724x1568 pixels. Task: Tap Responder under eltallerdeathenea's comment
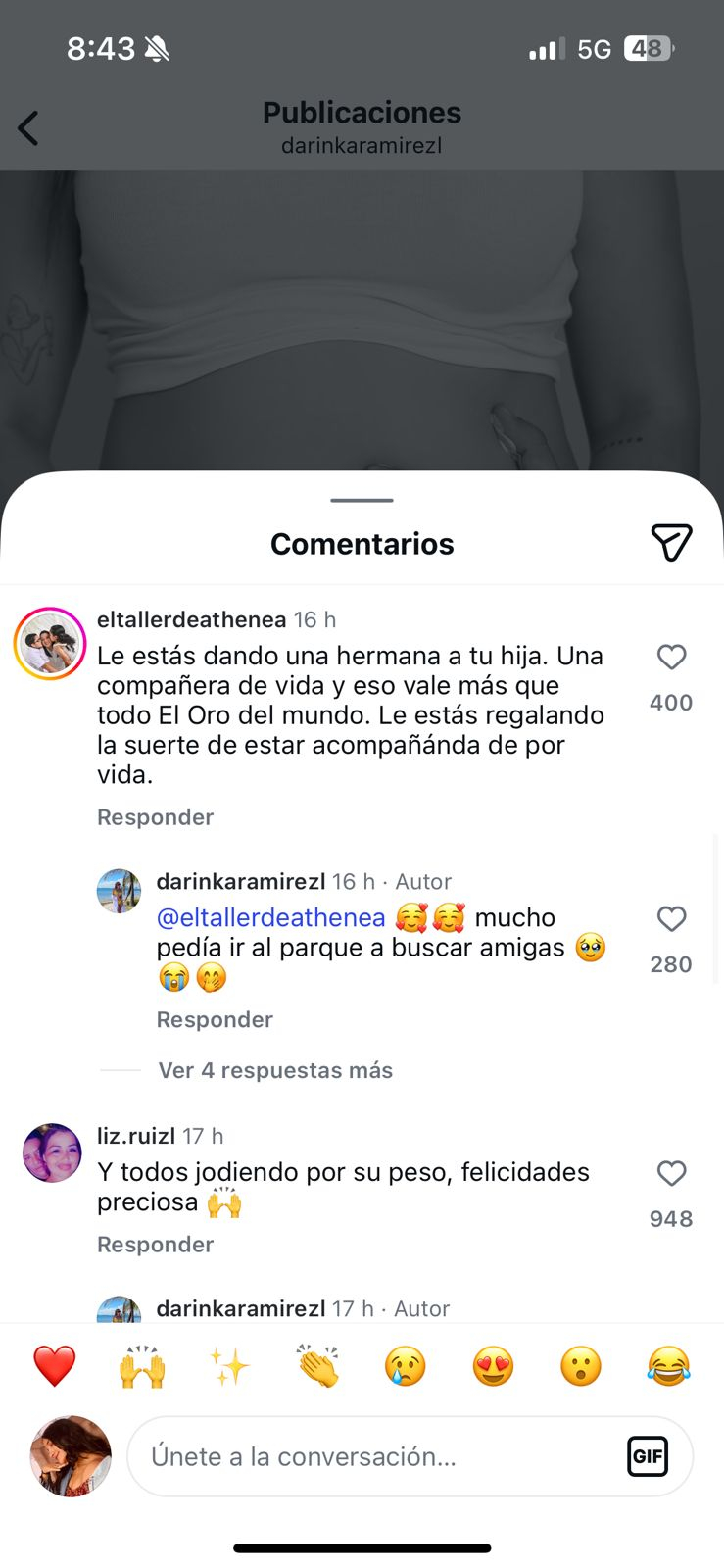click(x=155, y=816)
